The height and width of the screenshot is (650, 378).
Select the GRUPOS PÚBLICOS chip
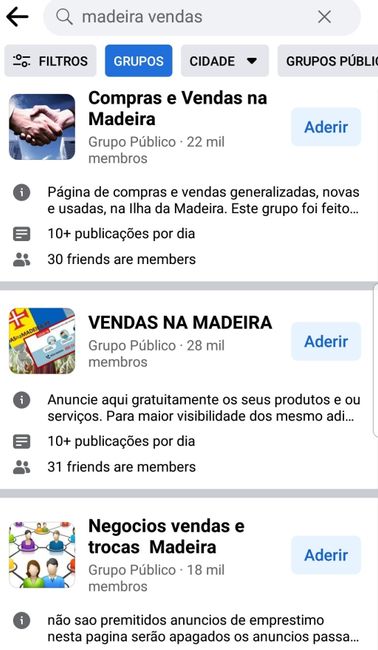328,61
